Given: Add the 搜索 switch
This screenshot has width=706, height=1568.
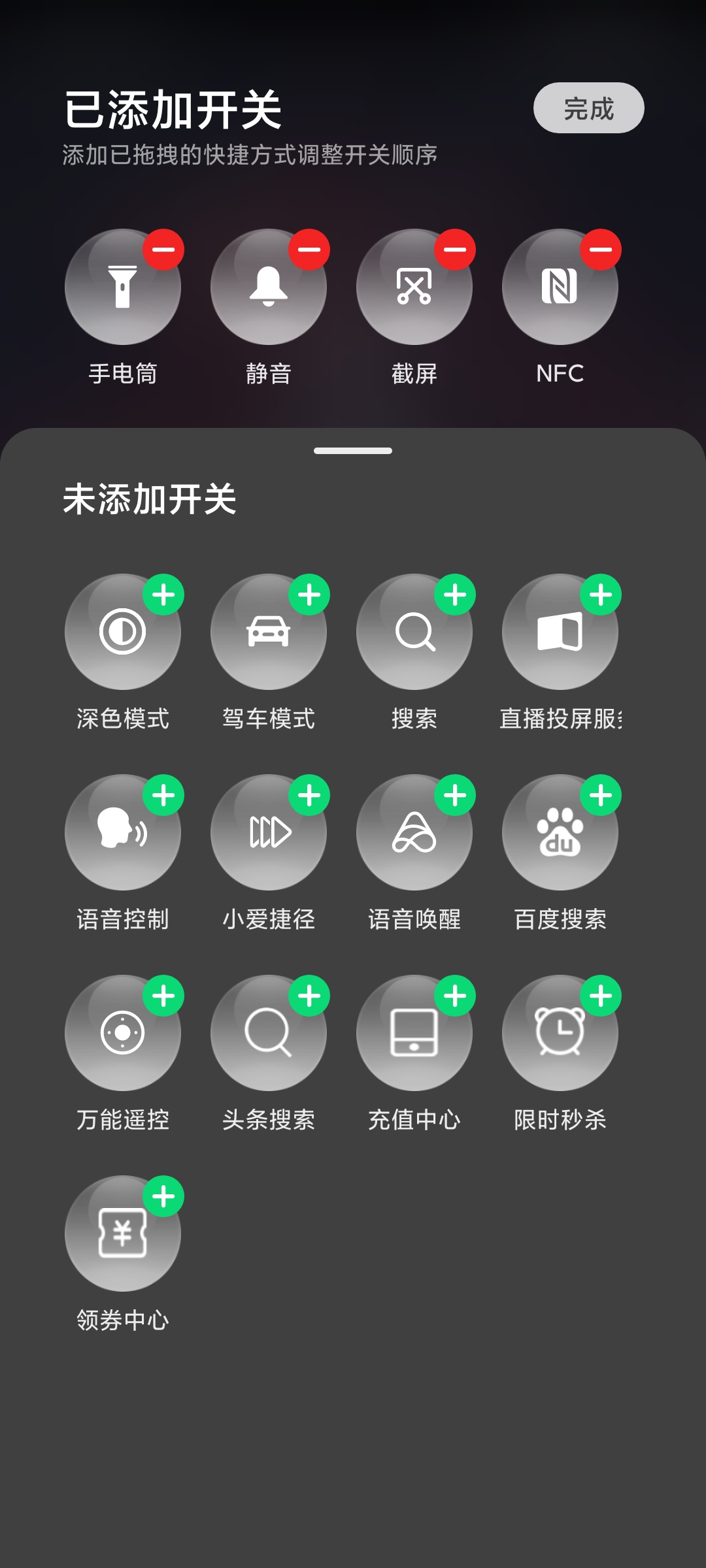Looking at the screenshot, I should point(455,595).
